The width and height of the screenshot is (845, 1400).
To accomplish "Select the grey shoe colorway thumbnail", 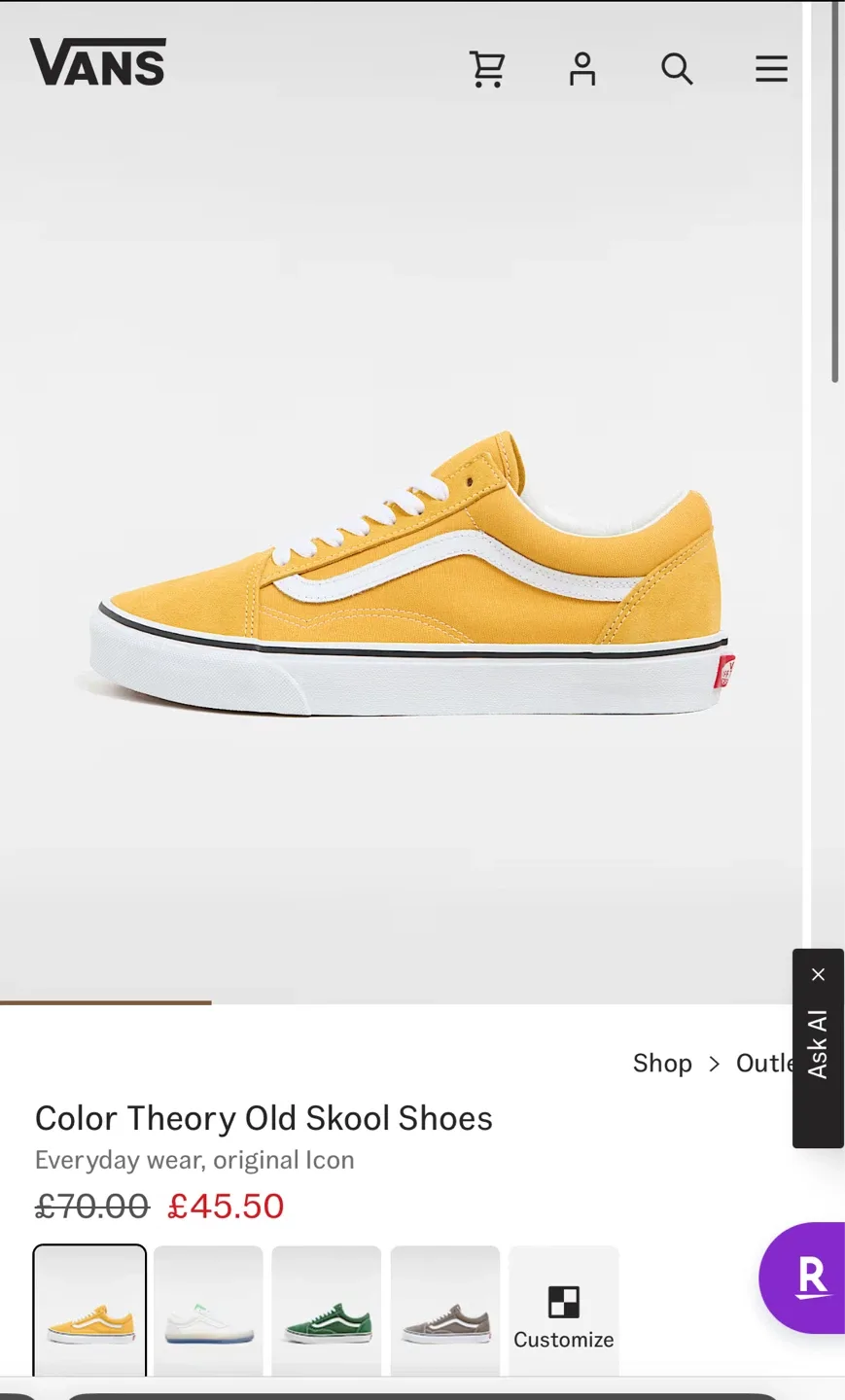I will (x=445, y=1310).
